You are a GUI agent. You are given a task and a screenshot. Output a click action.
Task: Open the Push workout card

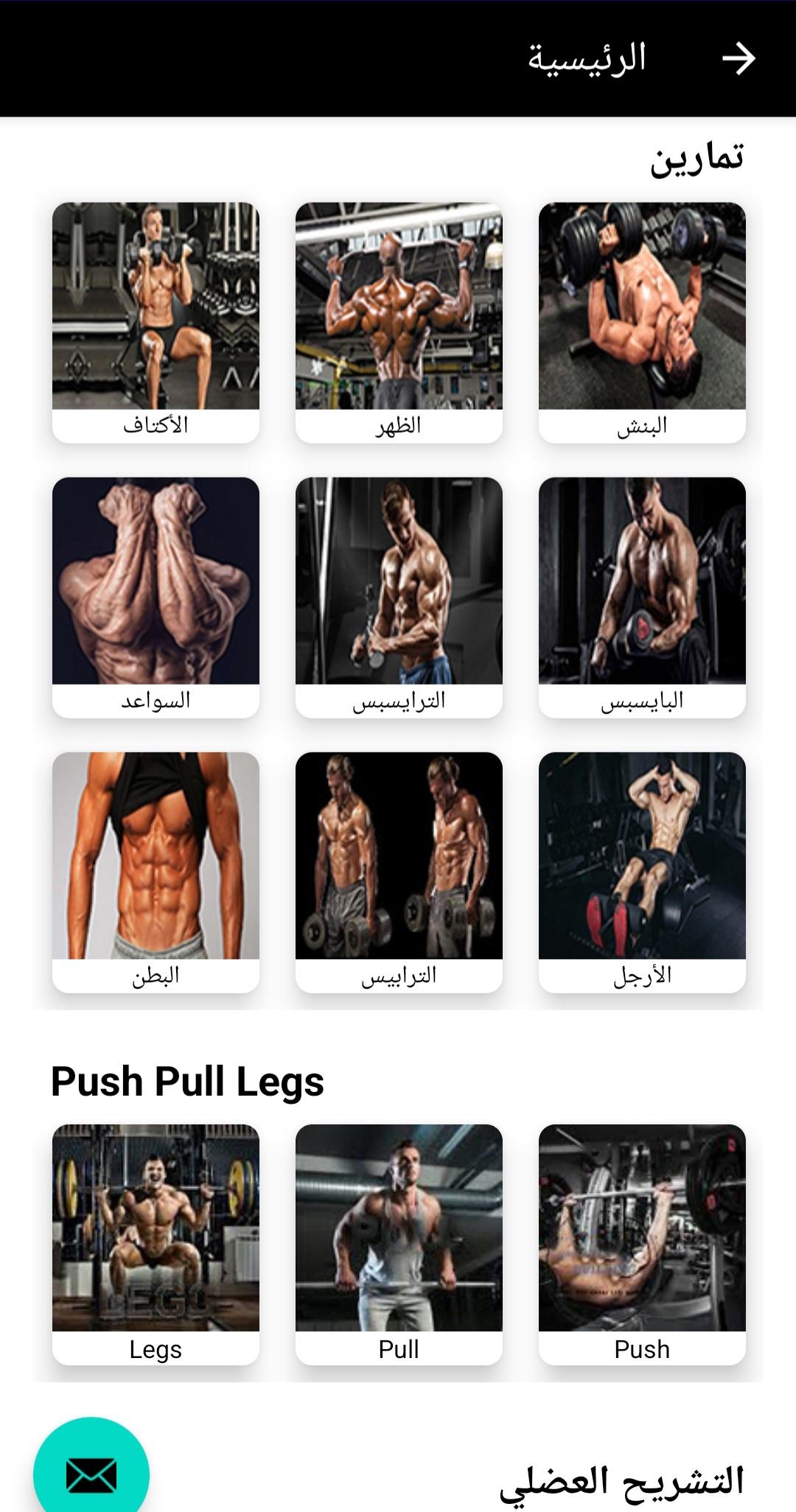coord(642,1245)
